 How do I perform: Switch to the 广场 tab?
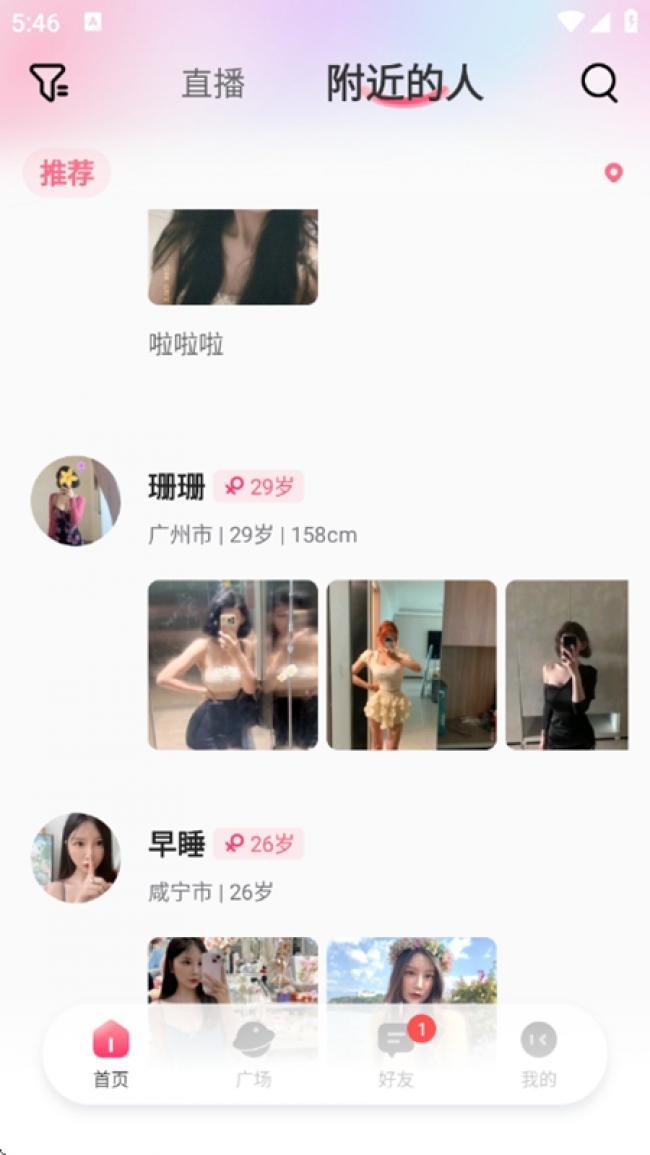coord(254,1054)
